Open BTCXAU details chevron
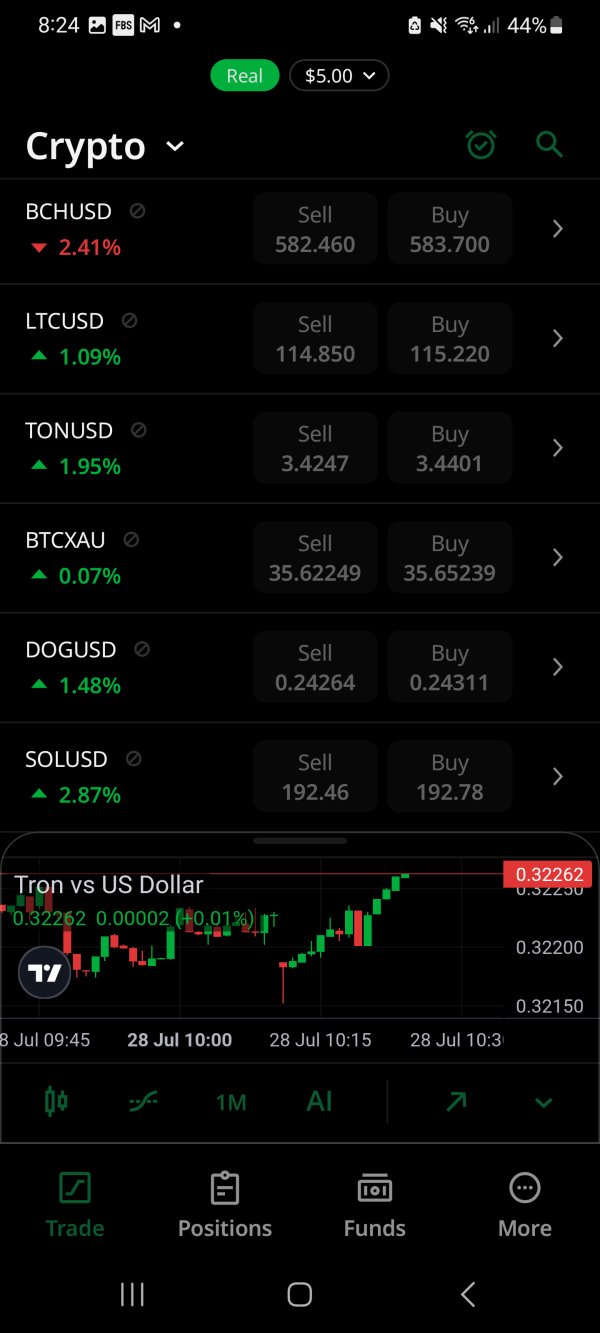Screen dimensions: 600x1333 point(558,558)
